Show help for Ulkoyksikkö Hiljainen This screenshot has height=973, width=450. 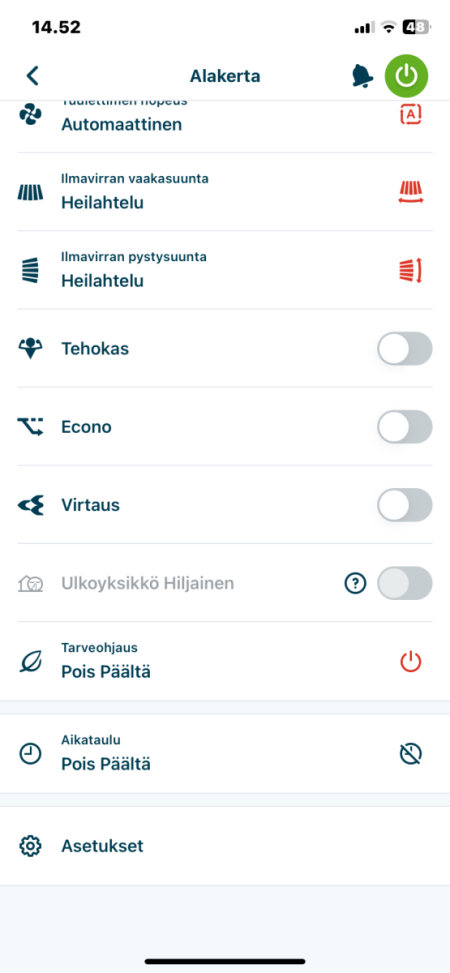click(x=356, y=583)
